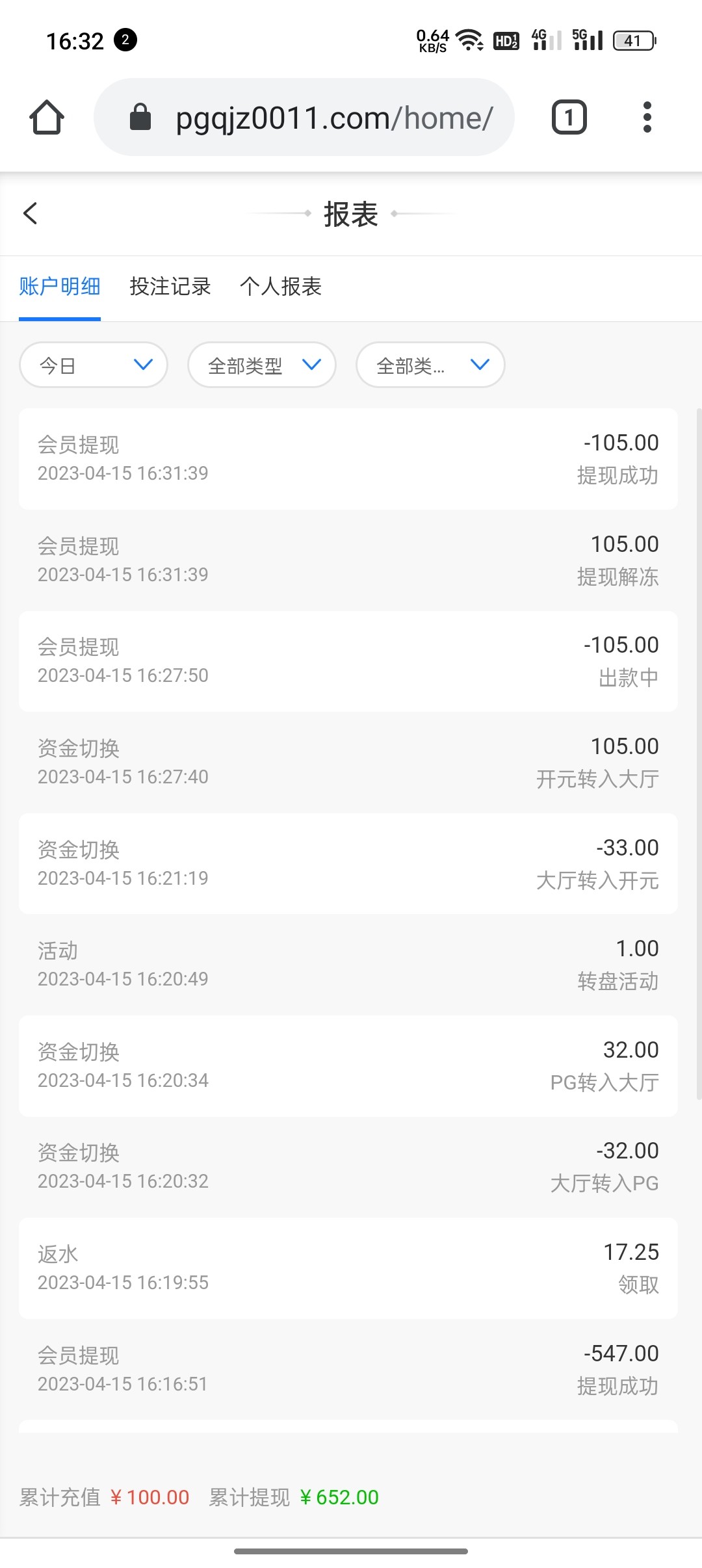This screenshot has width=702, height=1568.
Task: Tap the URL pgqjz0011.com in the address bar
Action: click(x=335, y=117)
